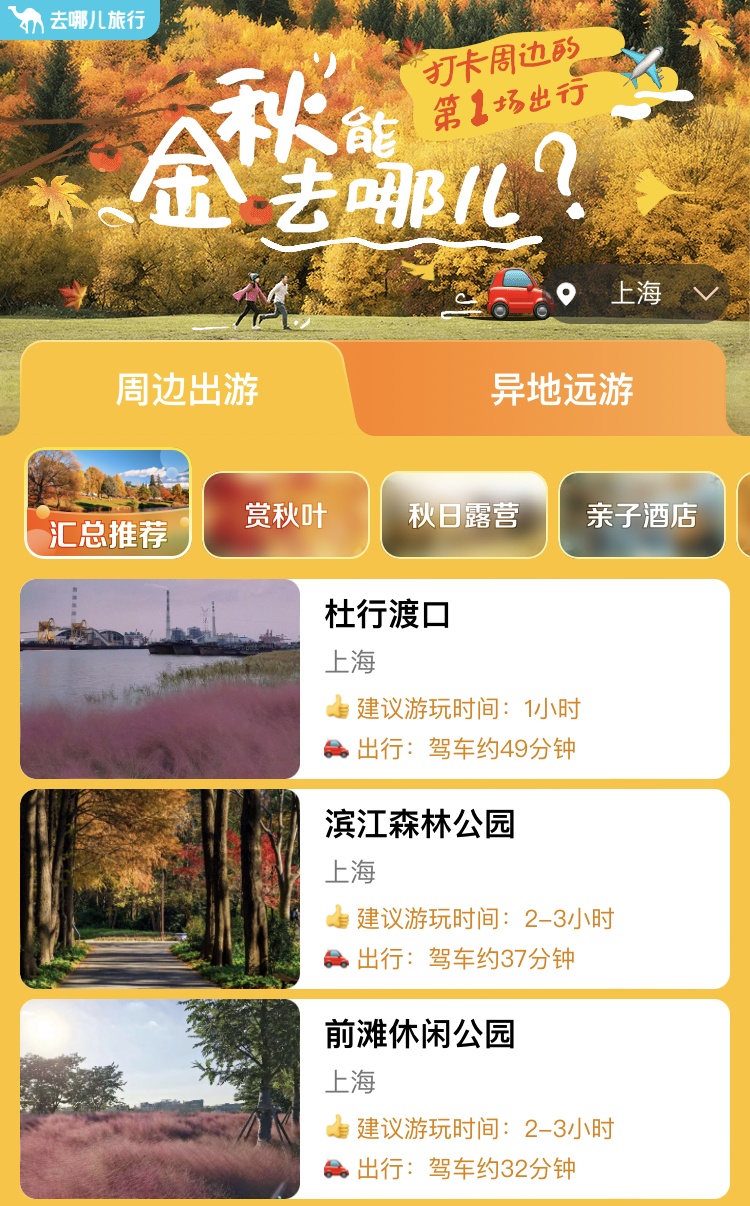This screenshot has height=1206, width=750.
Task: Select the 秋日露营 category chip
Action: click(x=464, y=515)
